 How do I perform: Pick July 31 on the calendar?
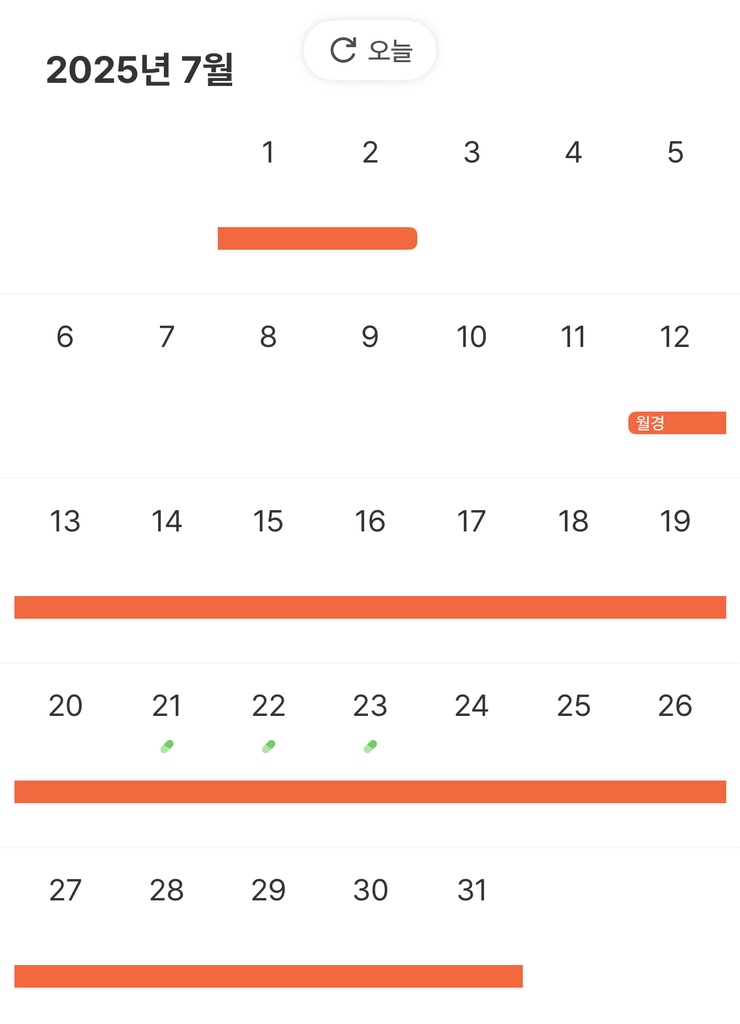tap(472, 891)
